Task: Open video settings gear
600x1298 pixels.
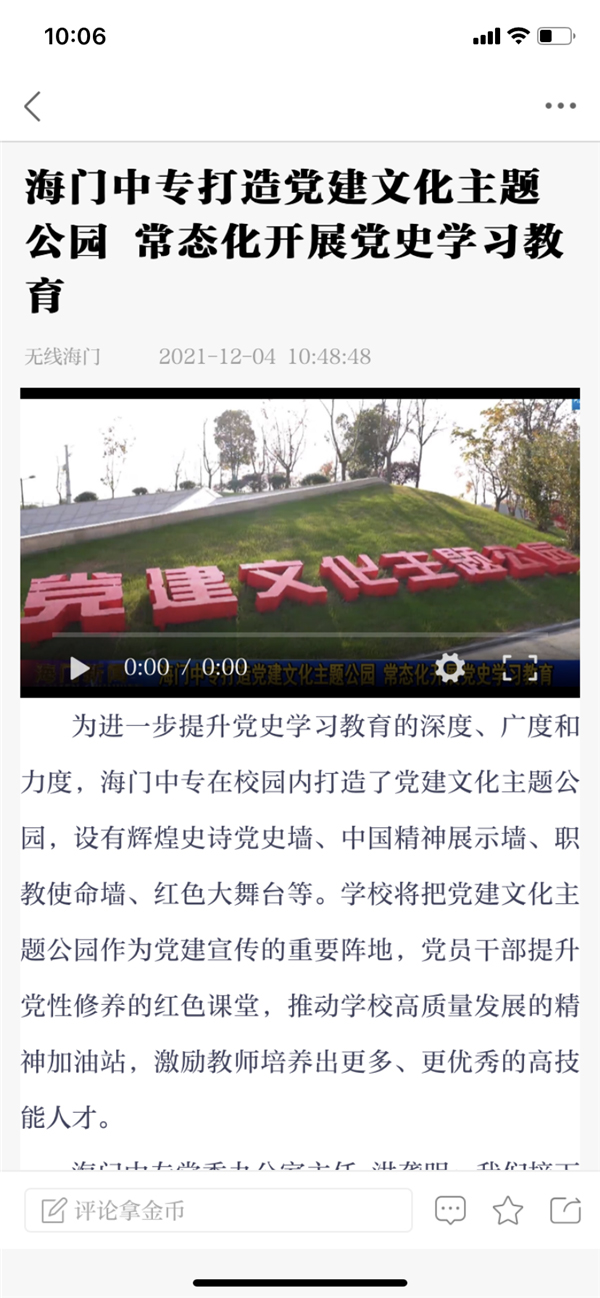Action: click(449, 667)
